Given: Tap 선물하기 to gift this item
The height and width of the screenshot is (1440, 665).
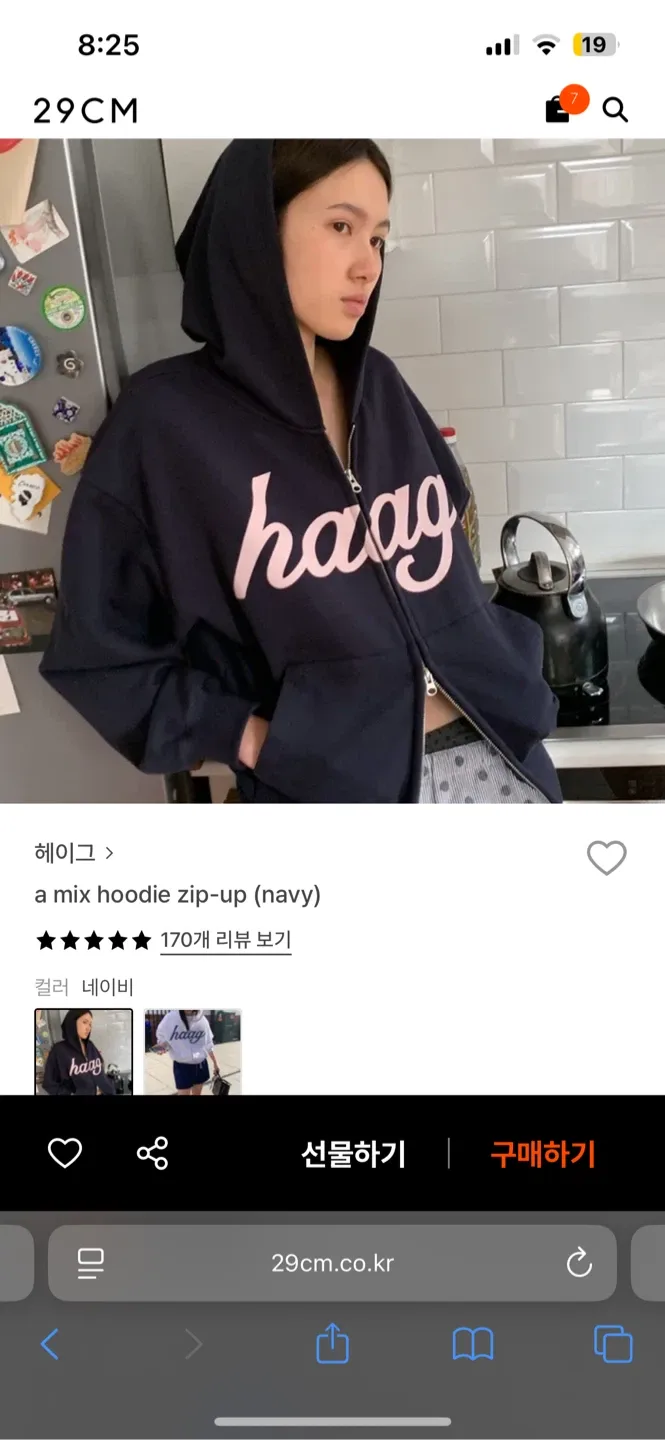Looking at the screenshot, I should point(353,1154).
